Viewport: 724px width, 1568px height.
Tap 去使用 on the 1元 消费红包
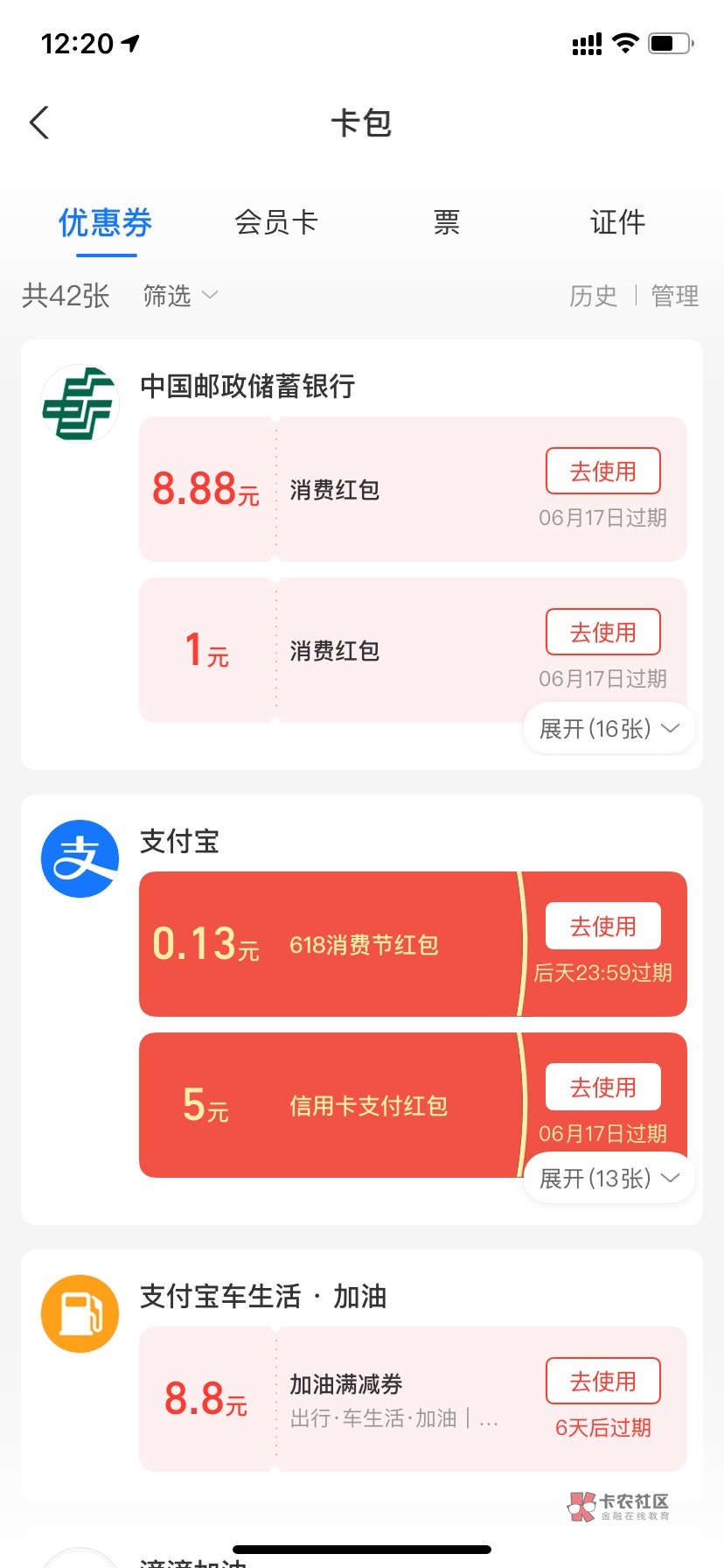click(603, 633)
